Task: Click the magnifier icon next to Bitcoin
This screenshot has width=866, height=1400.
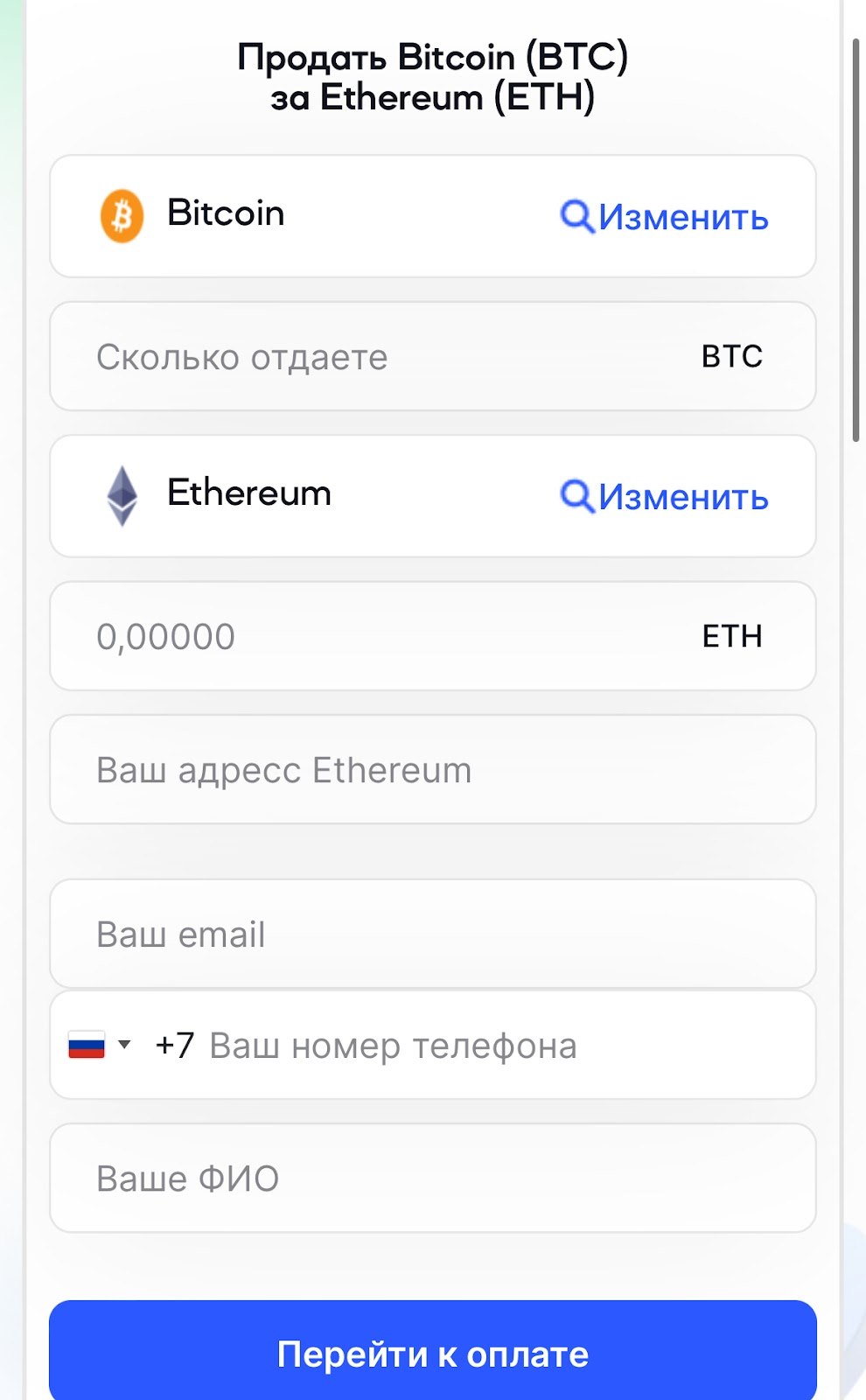Action: [577, 218]
